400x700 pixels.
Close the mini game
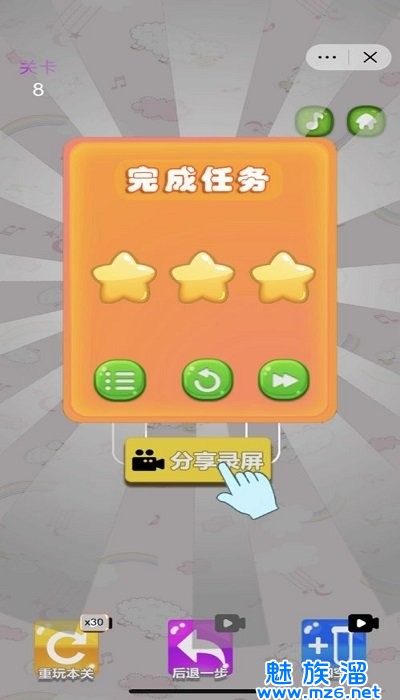370,57
